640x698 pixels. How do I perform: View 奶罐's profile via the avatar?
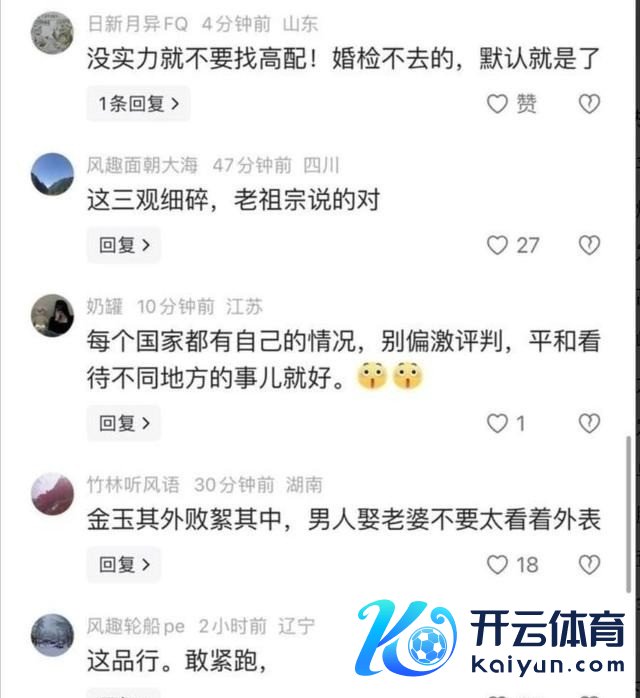point(52,315)
